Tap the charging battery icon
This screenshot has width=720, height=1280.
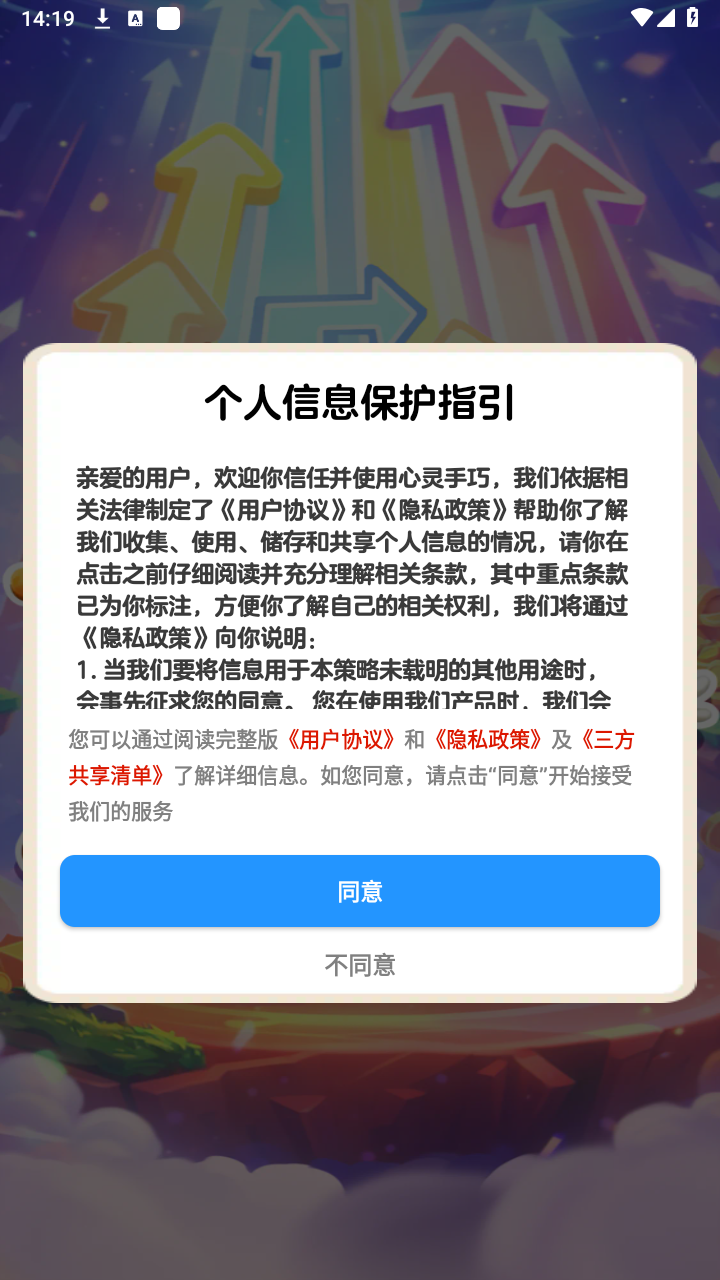[x=695, y=17]
